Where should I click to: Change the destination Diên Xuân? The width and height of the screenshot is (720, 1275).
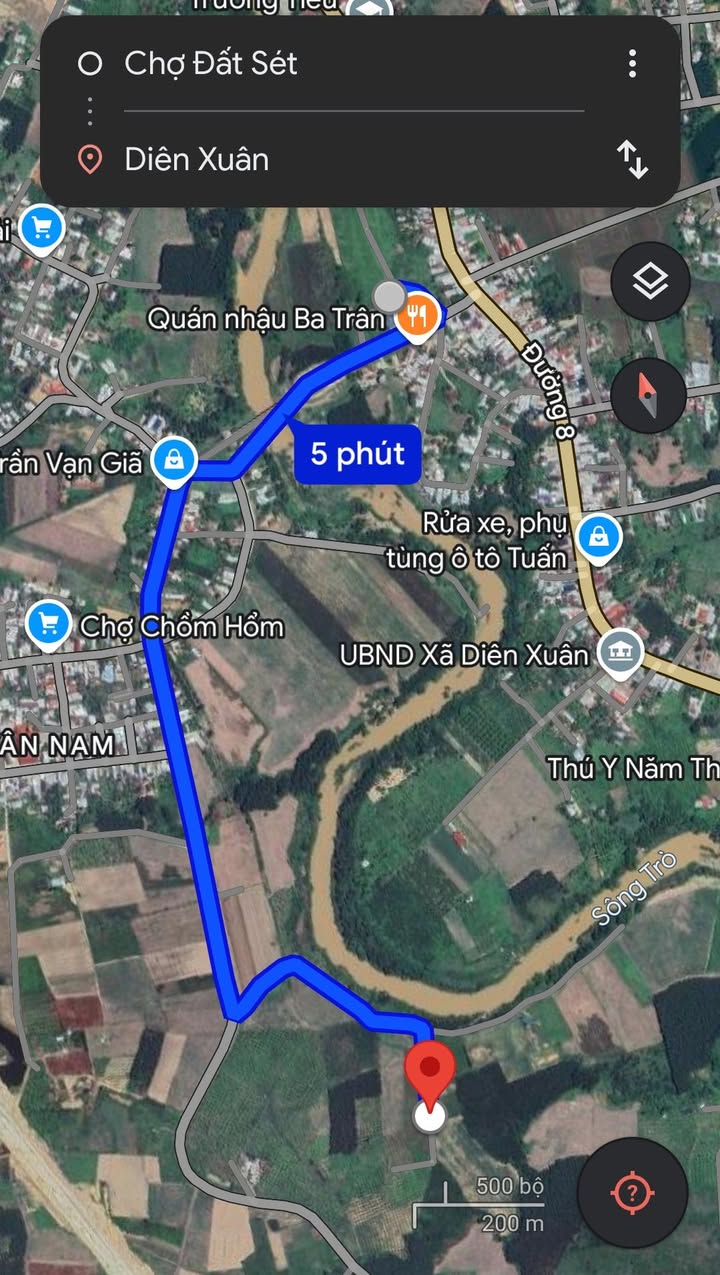(197, 159)
